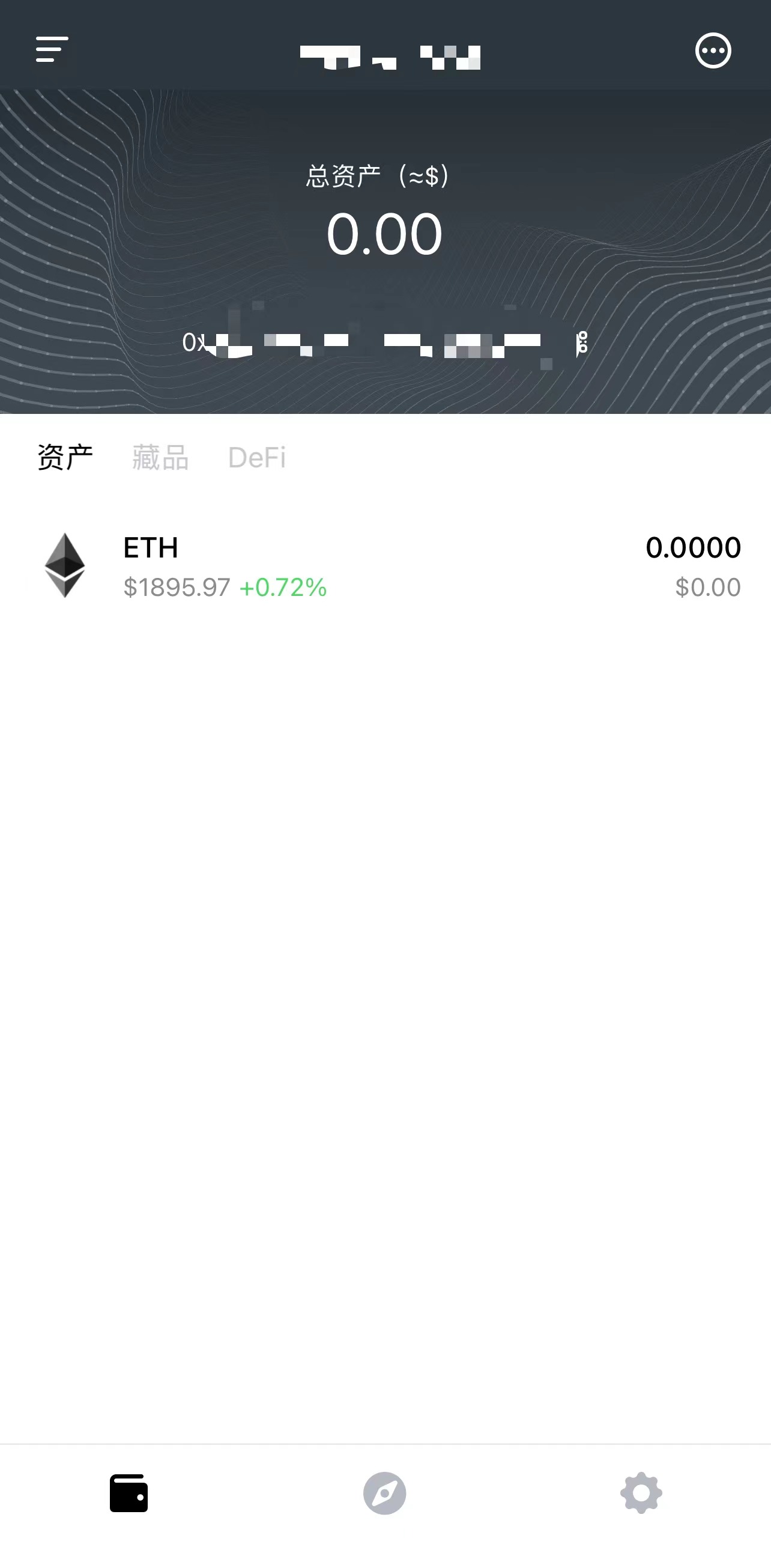
Task: Select the 资产 tab
Action: [x=65, y=458]
